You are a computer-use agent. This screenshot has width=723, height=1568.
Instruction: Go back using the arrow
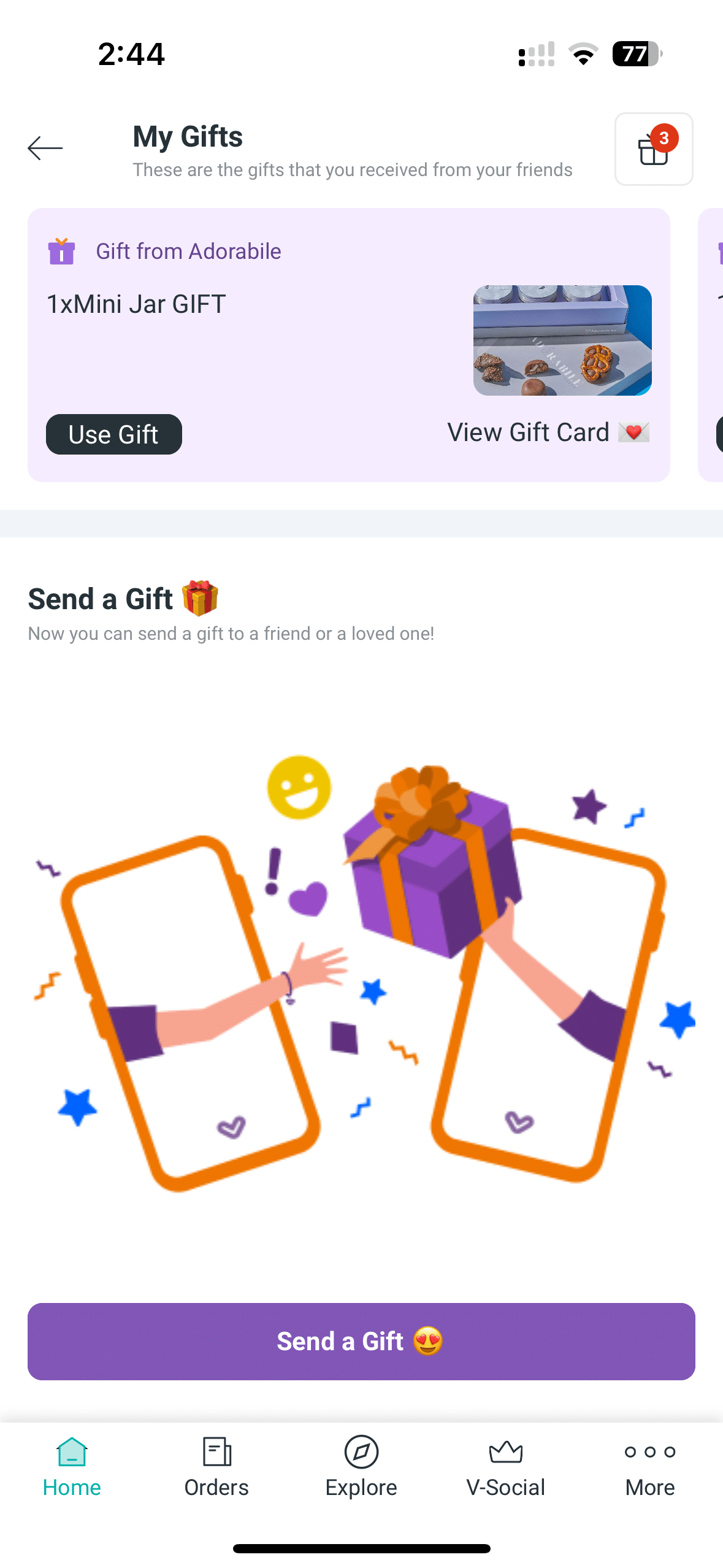(45, 148)
